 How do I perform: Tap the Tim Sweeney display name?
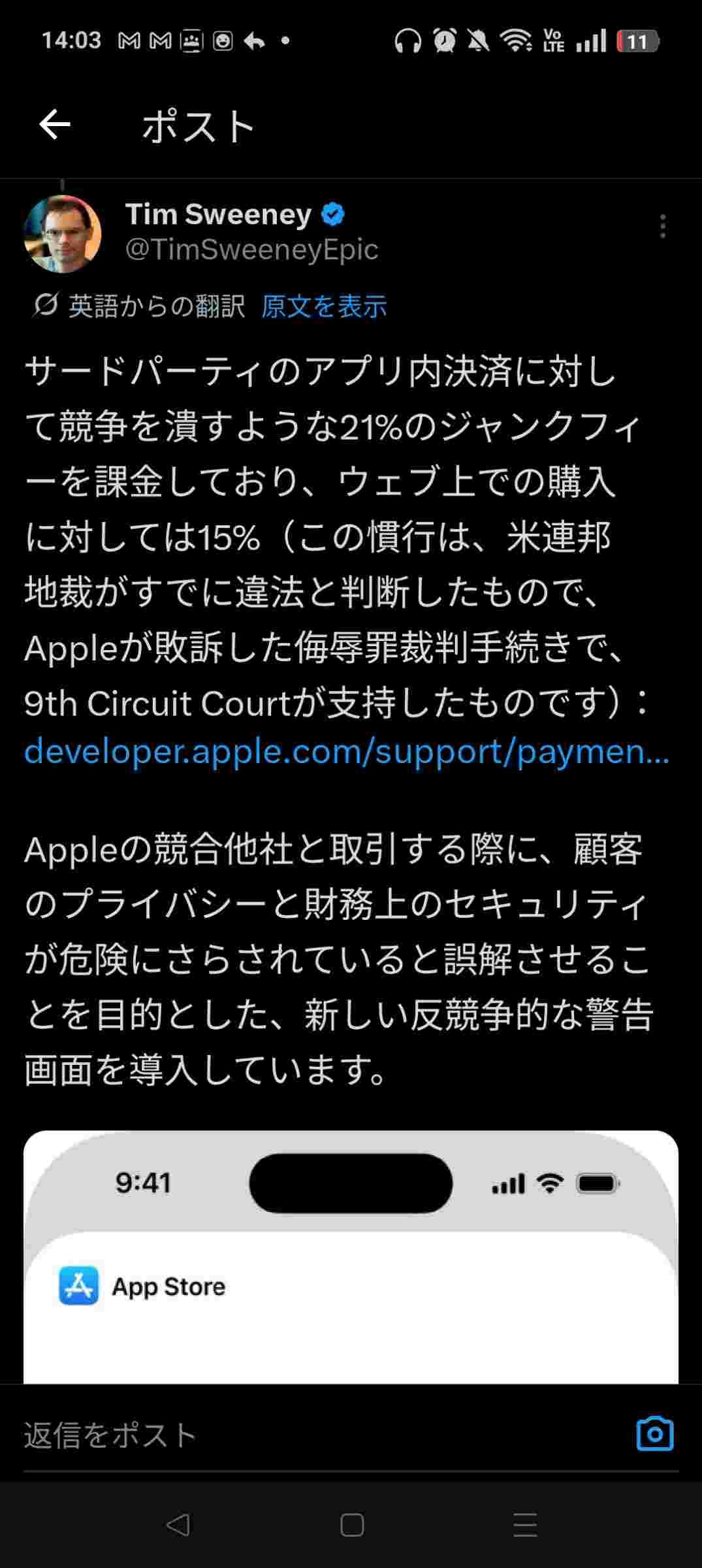click(218, 214)
